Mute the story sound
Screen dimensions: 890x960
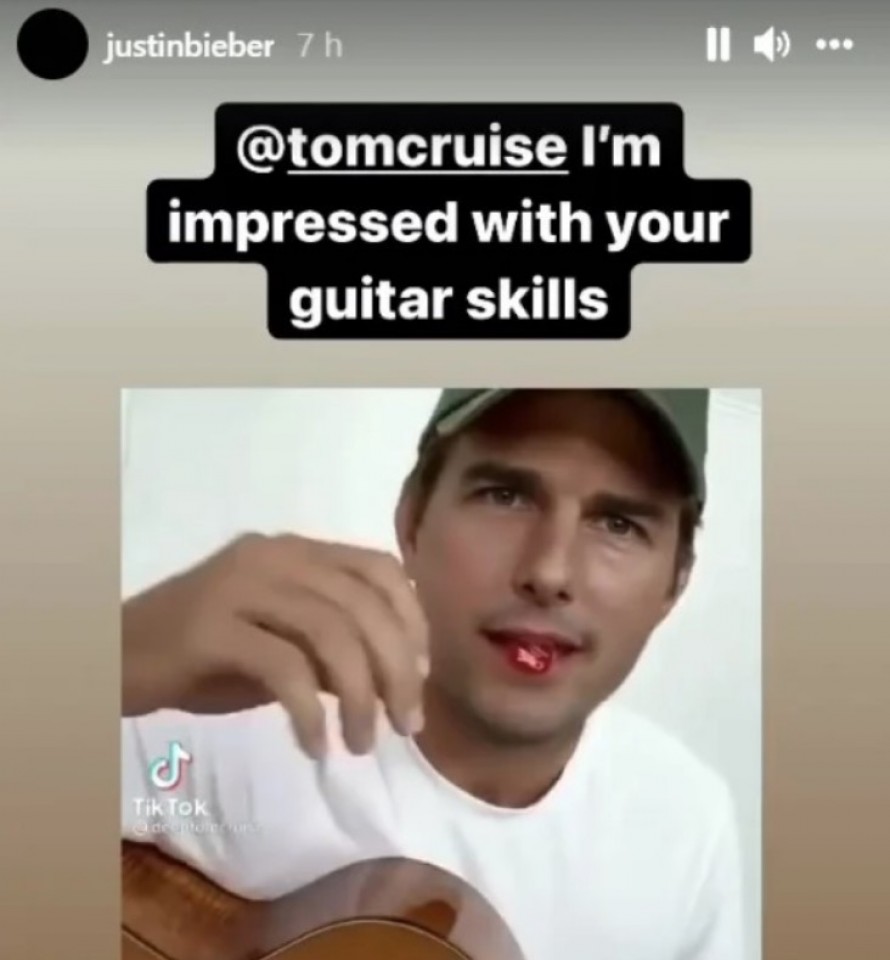[771, 46]
